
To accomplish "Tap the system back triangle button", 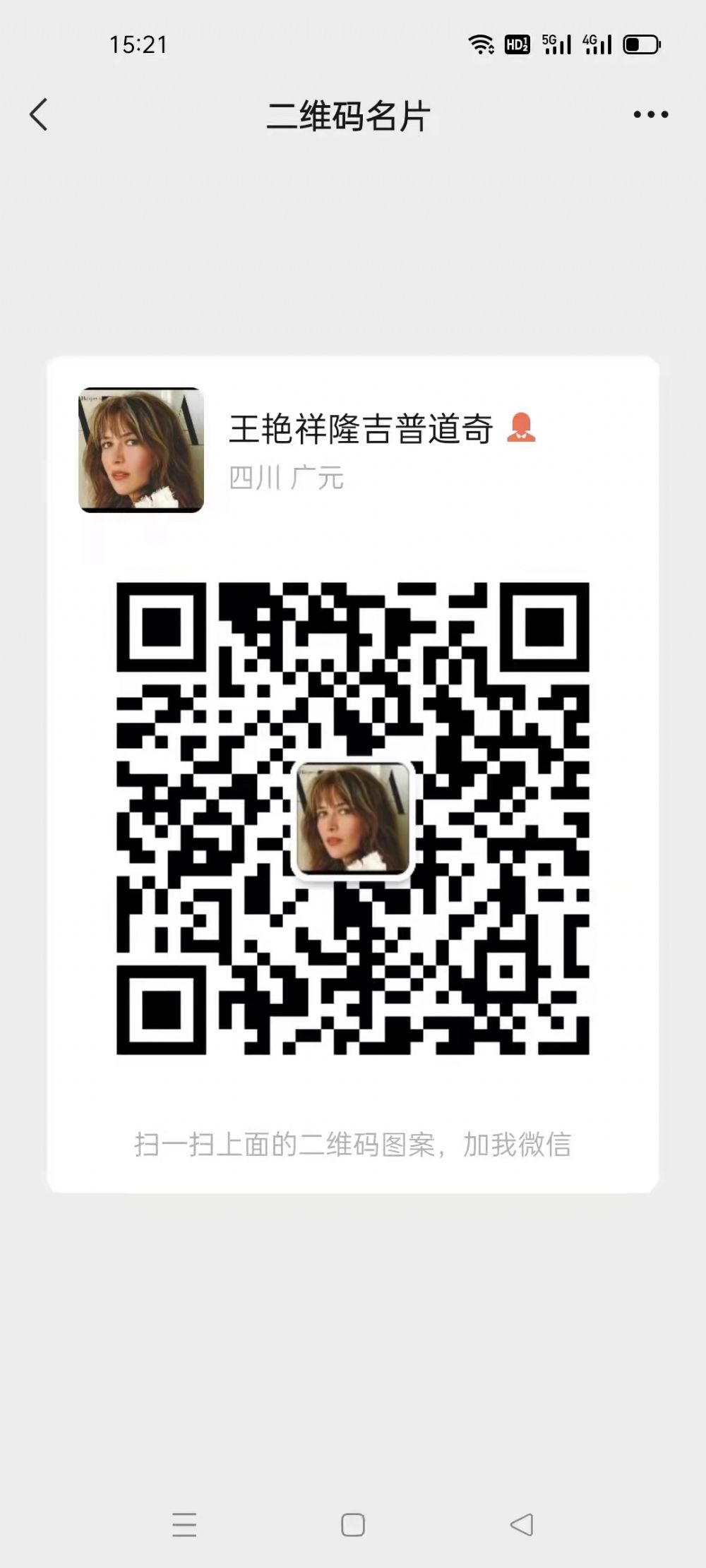I will tap(522, 1525).
